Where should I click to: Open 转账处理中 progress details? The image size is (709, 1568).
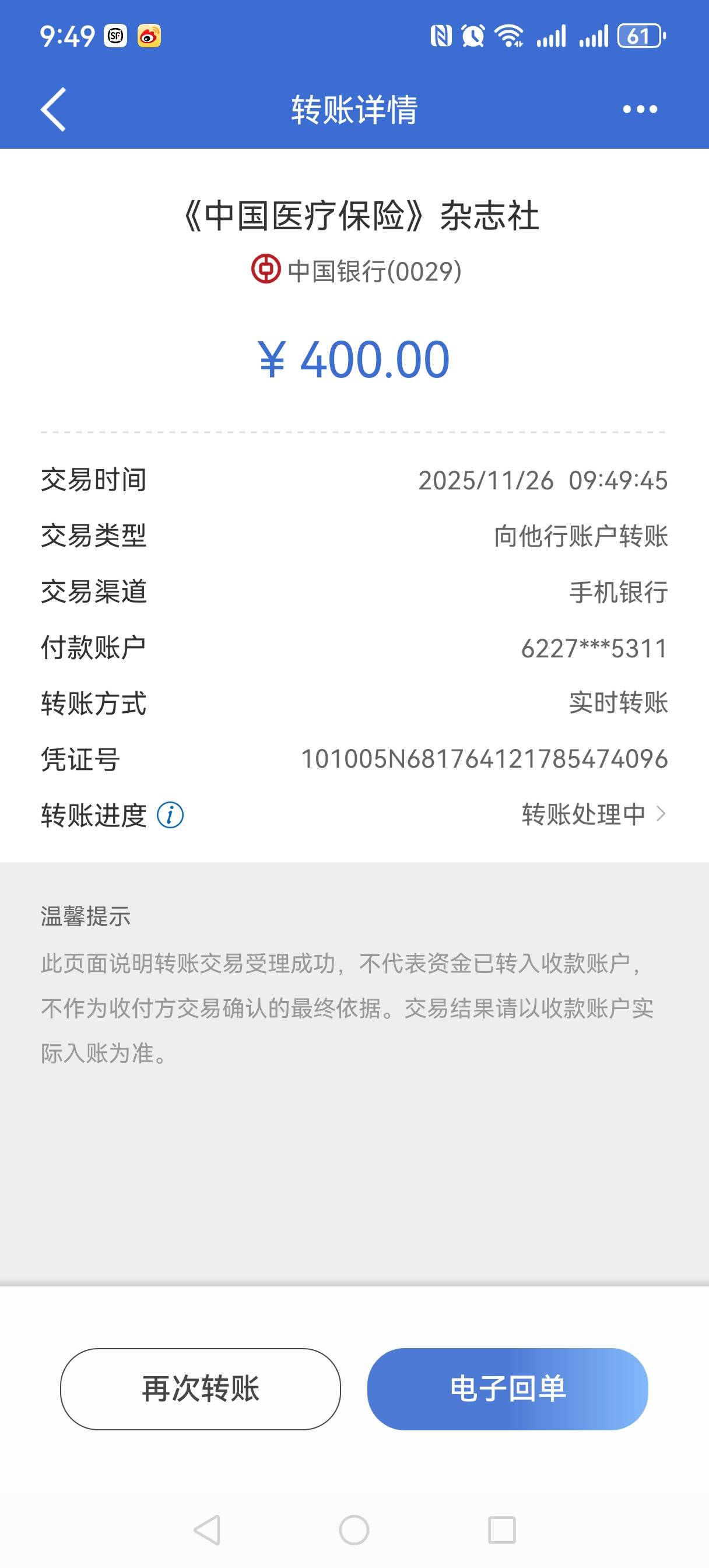click(593, 814)
